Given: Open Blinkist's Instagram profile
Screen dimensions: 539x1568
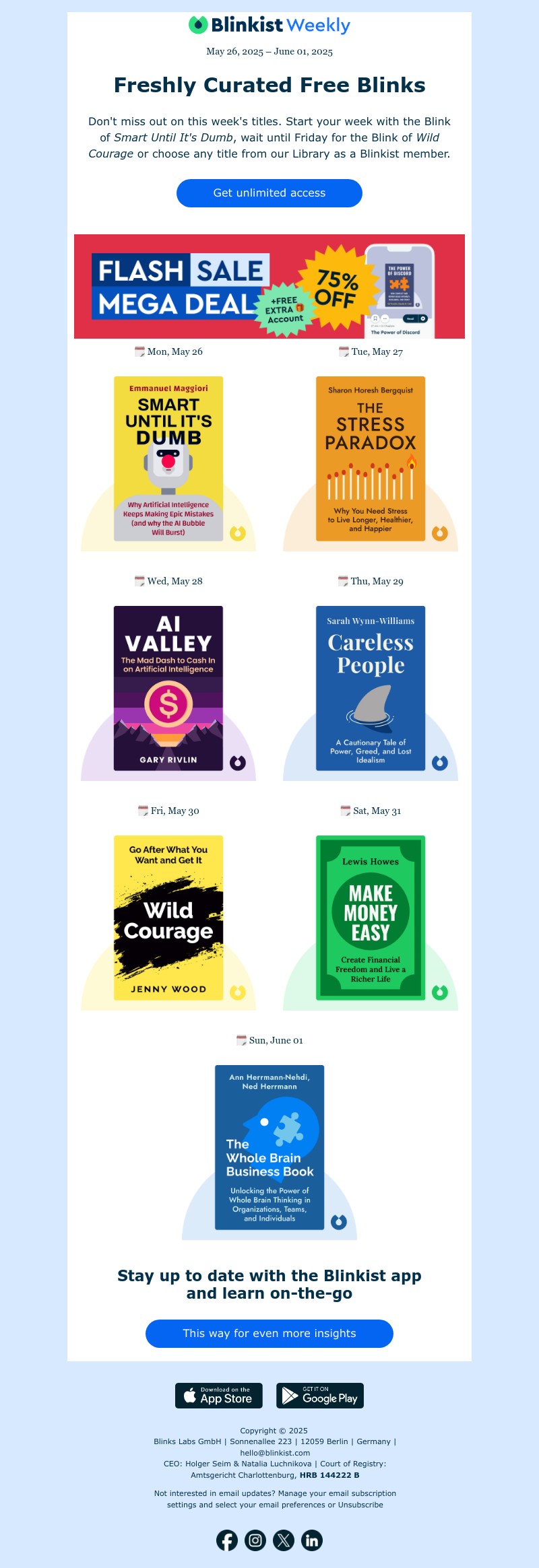Looking at the screenshot, I should click(255, 1540).
